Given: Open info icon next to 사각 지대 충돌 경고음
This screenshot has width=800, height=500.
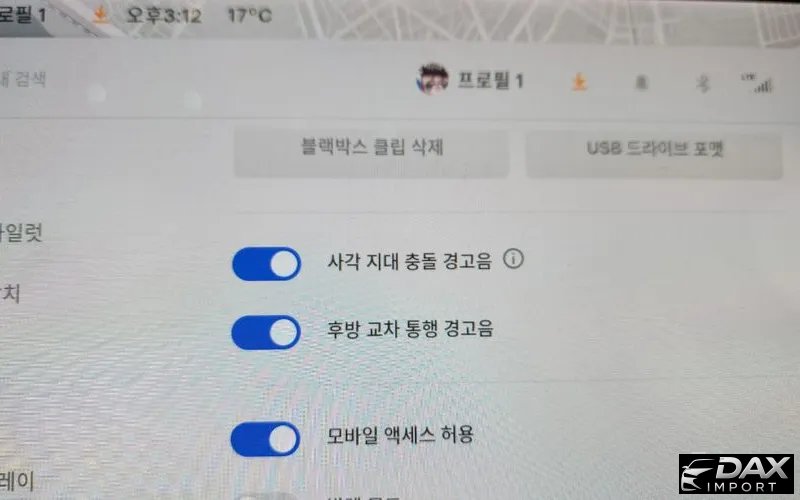Looking at the screenshot, I should (514, 260).
